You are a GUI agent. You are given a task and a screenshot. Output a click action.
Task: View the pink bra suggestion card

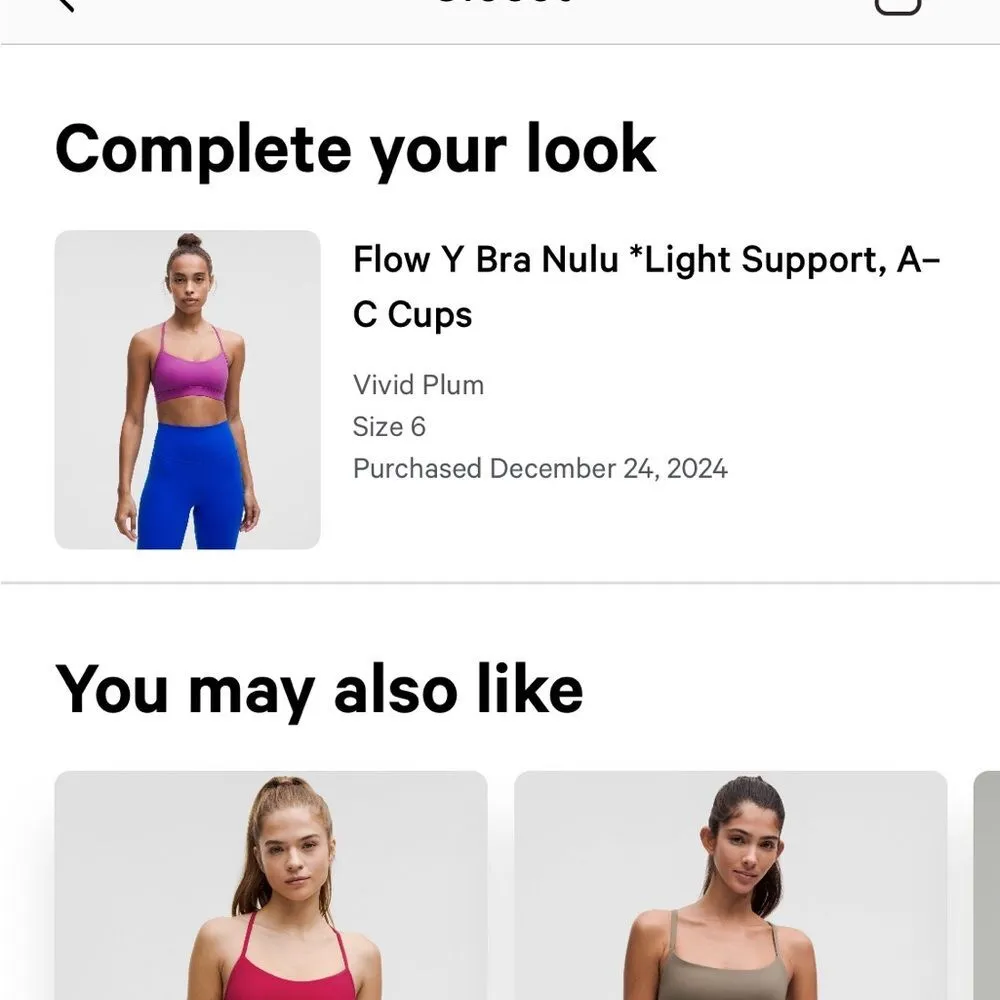(x=271, y=886)
